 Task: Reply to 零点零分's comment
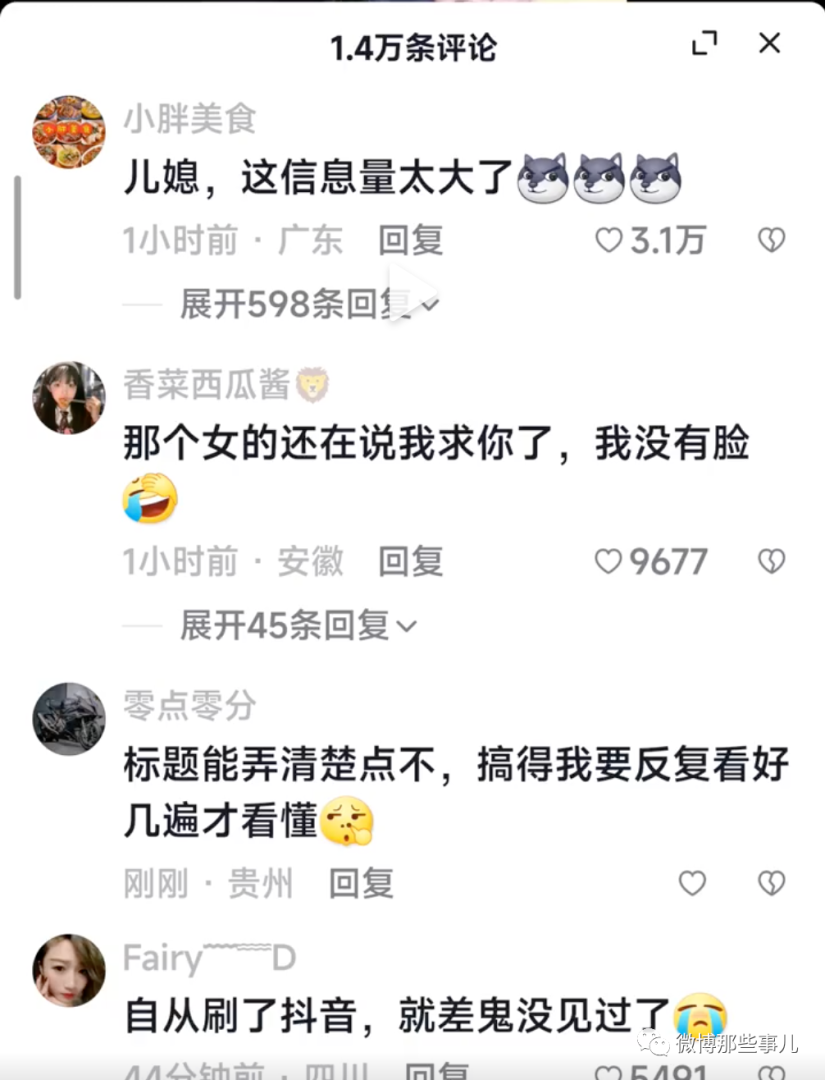click(361, 883)
